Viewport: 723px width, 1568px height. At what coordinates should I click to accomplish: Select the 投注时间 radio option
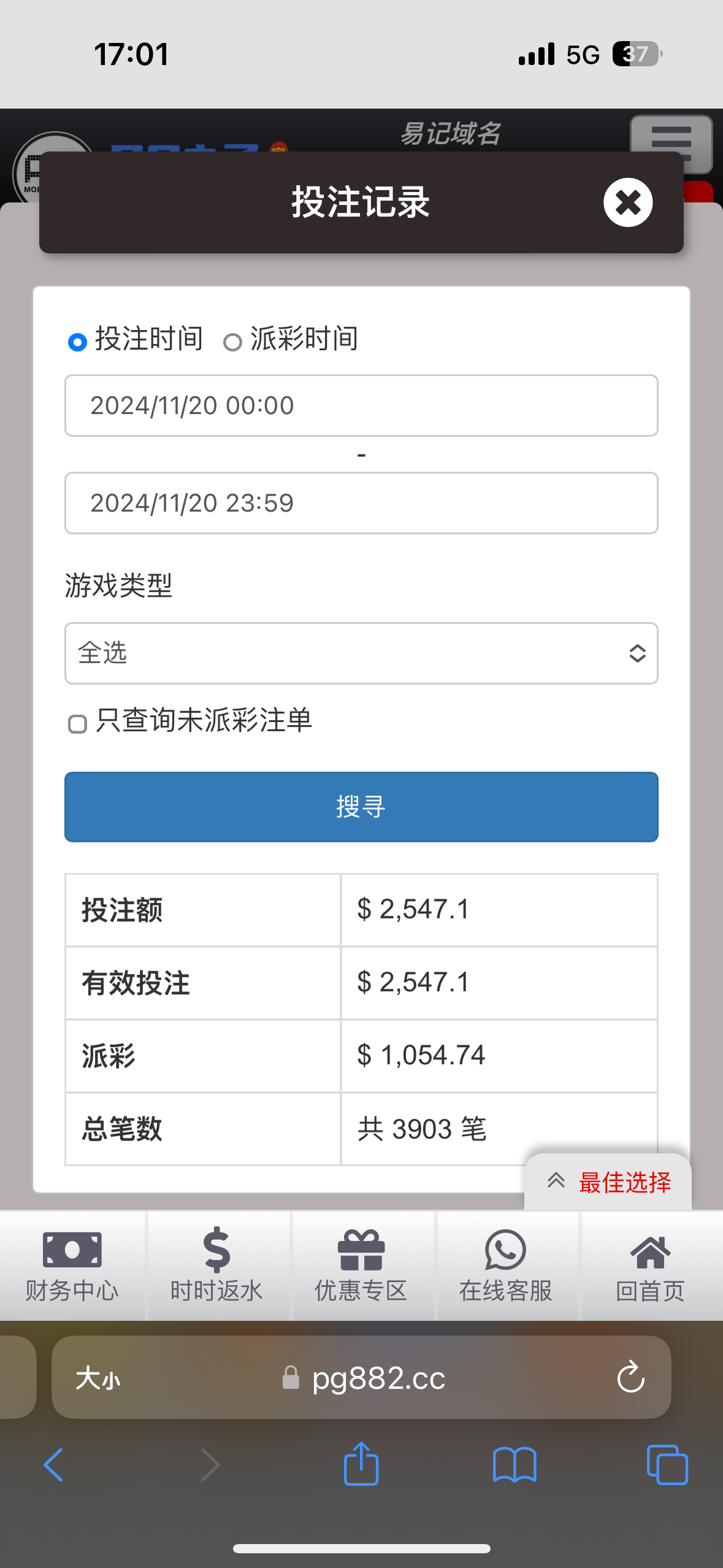click(77, 342)
